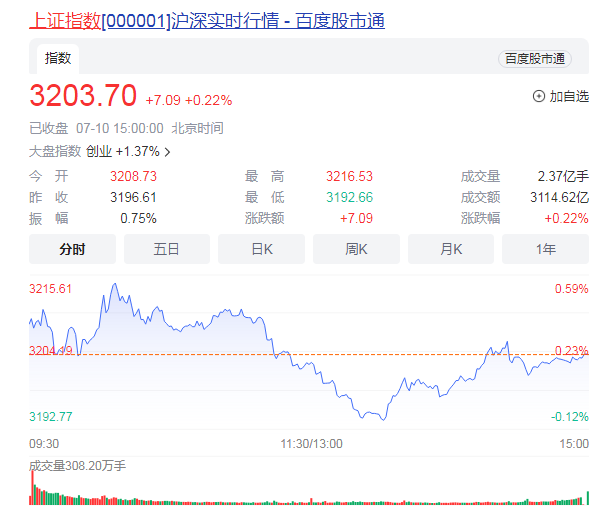
Task: Expand the 大盘指数 创业 chevron
Action: [x=167, y=152]
